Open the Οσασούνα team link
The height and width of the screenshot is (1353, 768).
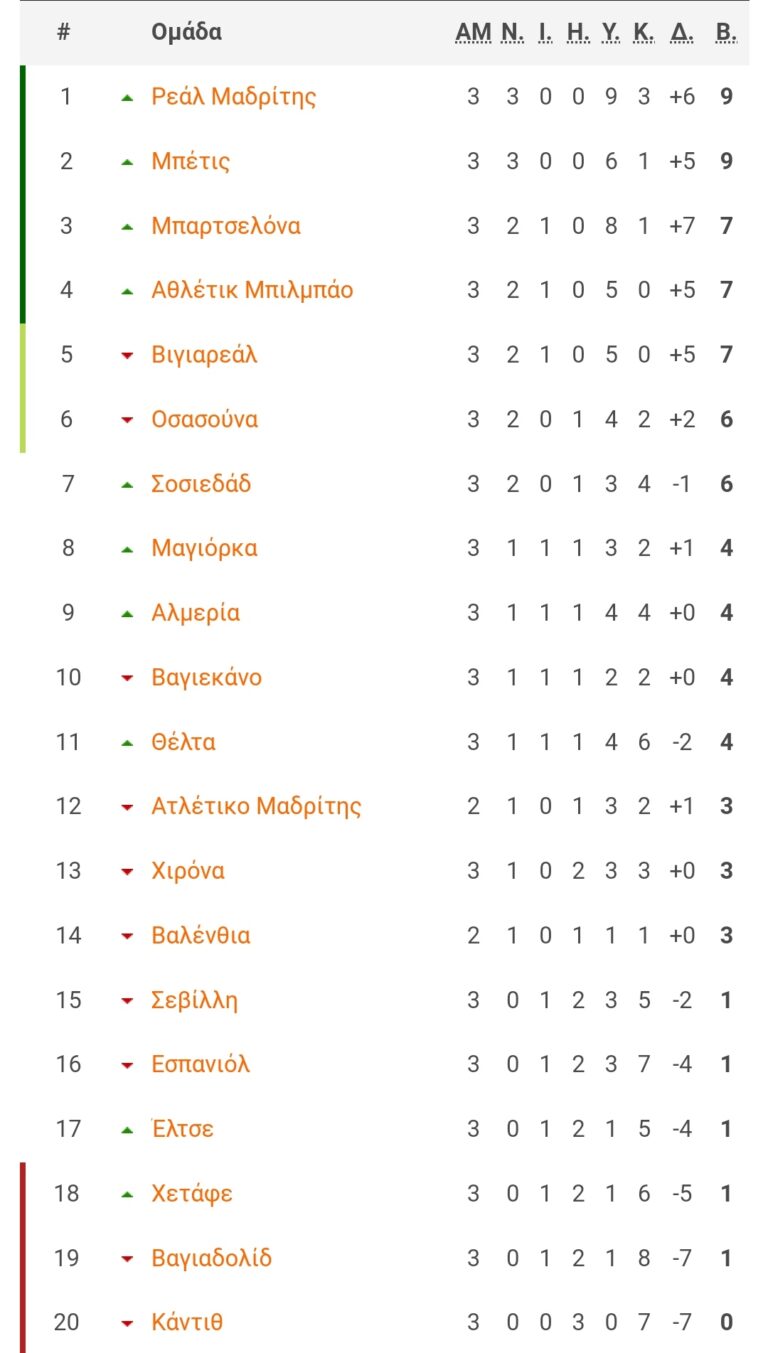point(204,419)
